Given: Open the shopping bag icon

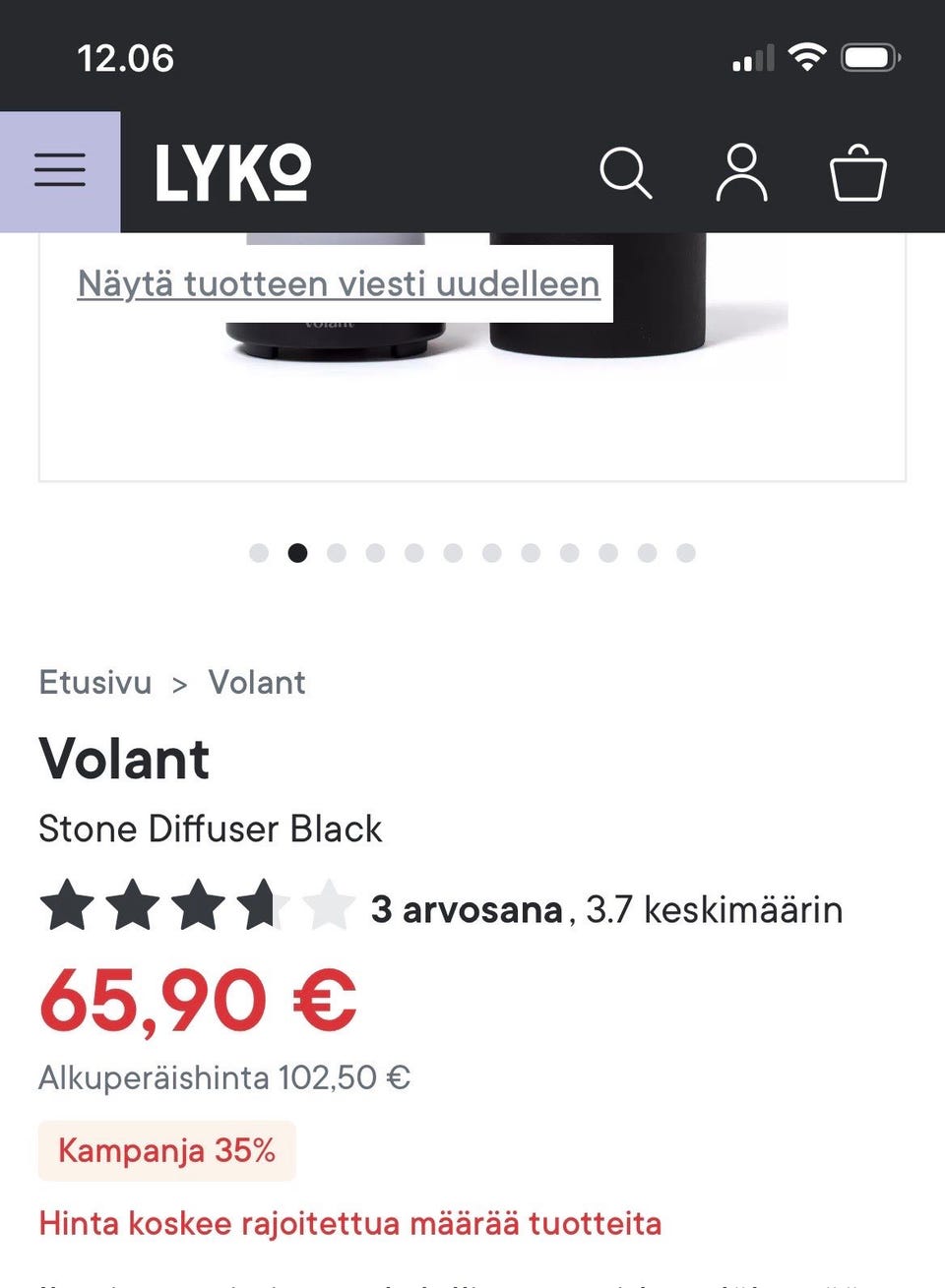Looking at the screenshot, I should click(857, 172).
